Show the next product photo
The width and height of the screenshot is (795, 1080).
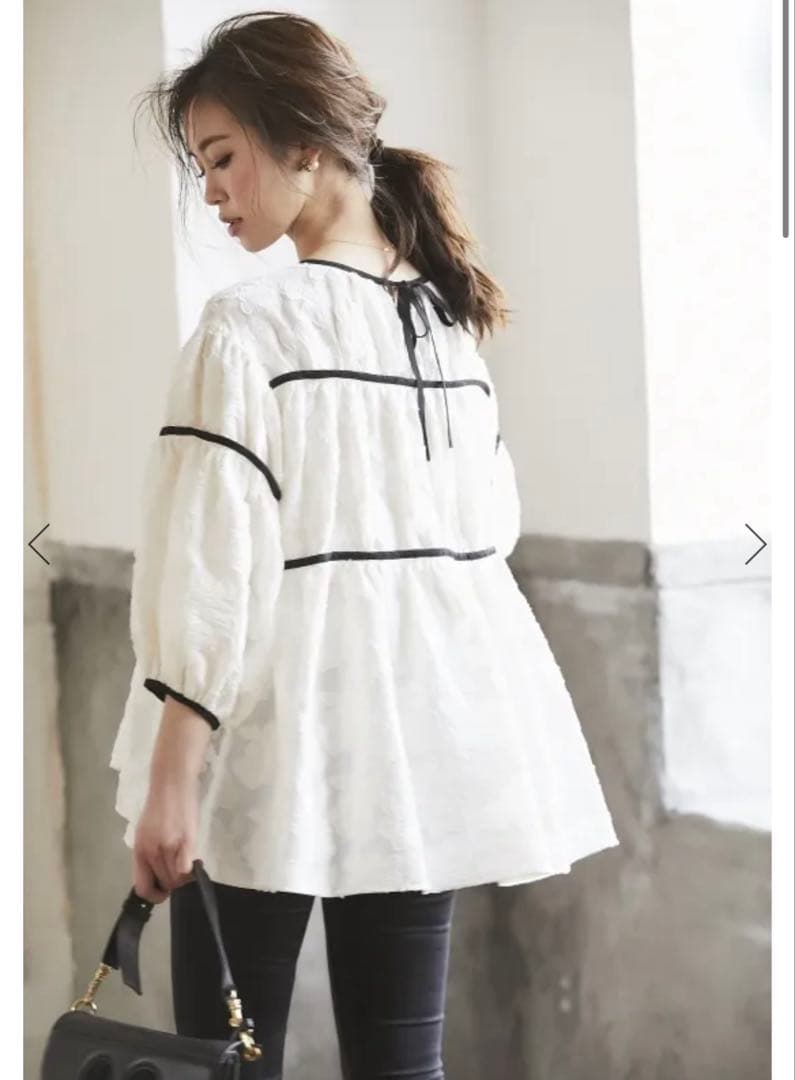click(755, 544)
